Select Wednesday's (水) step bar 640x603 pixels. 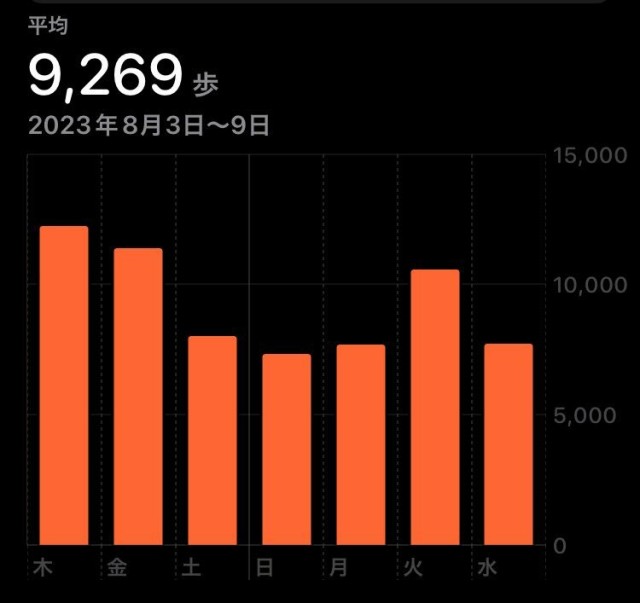tap(508, 444)
